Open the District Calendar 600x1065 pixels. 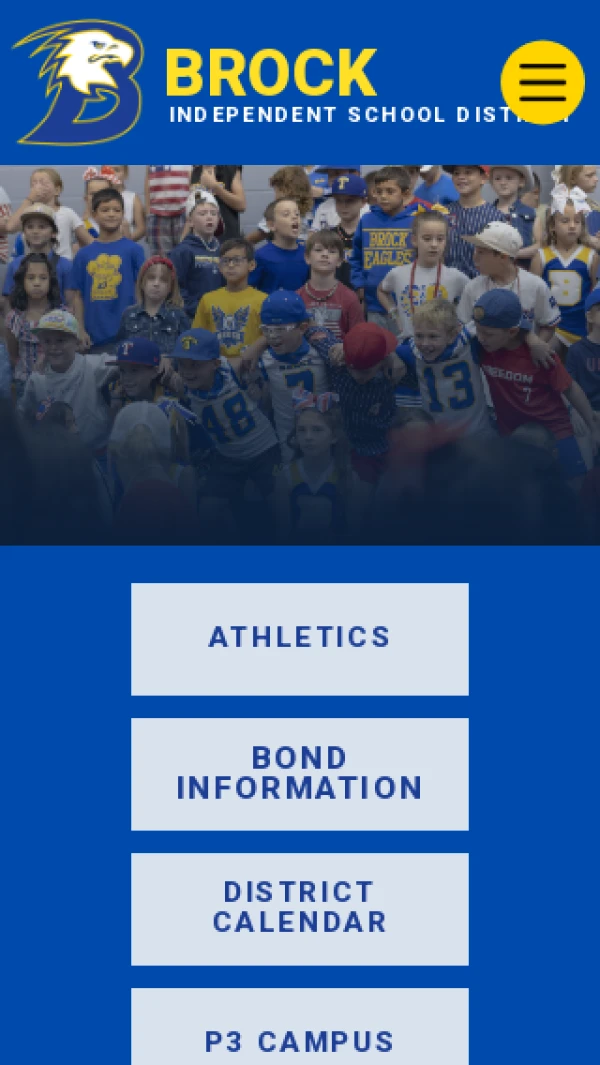point(299,908)
